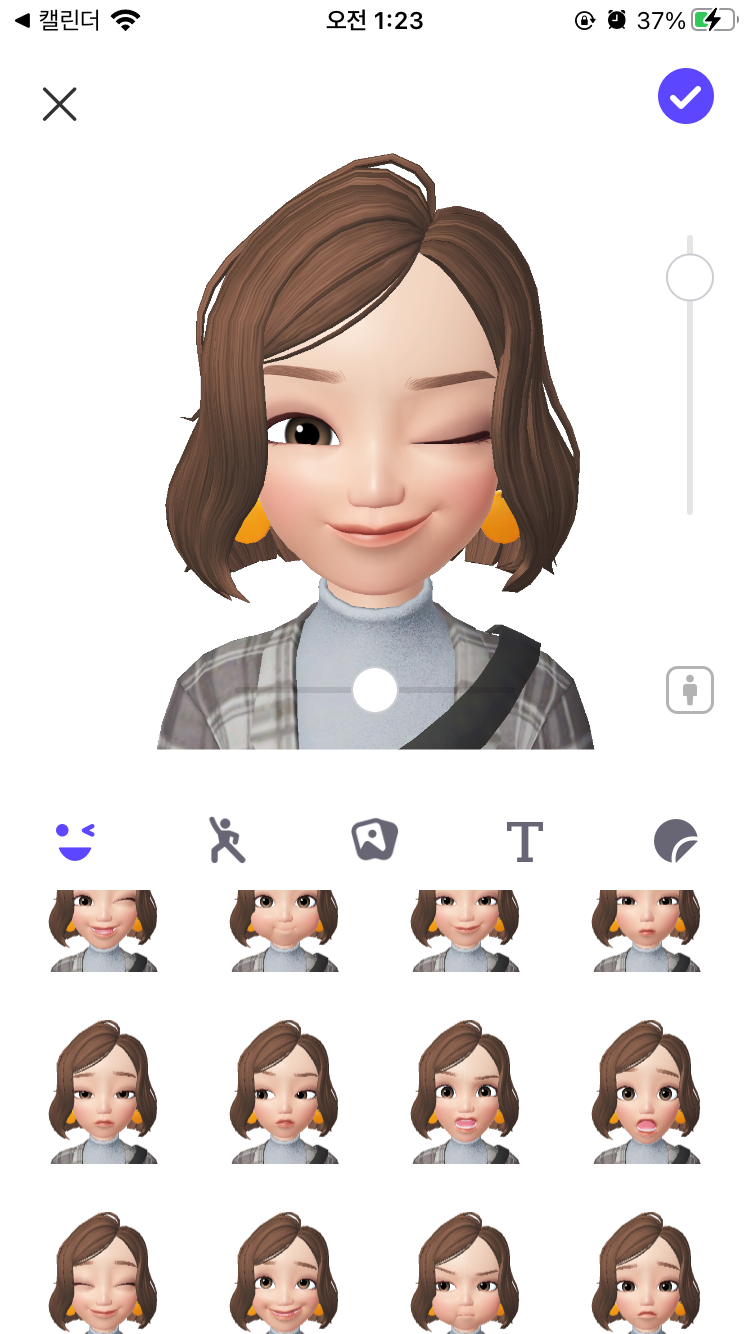Switch to the sticker tab
The width and height of the screenshot is (750, 1334).
[x=676, y=841]
